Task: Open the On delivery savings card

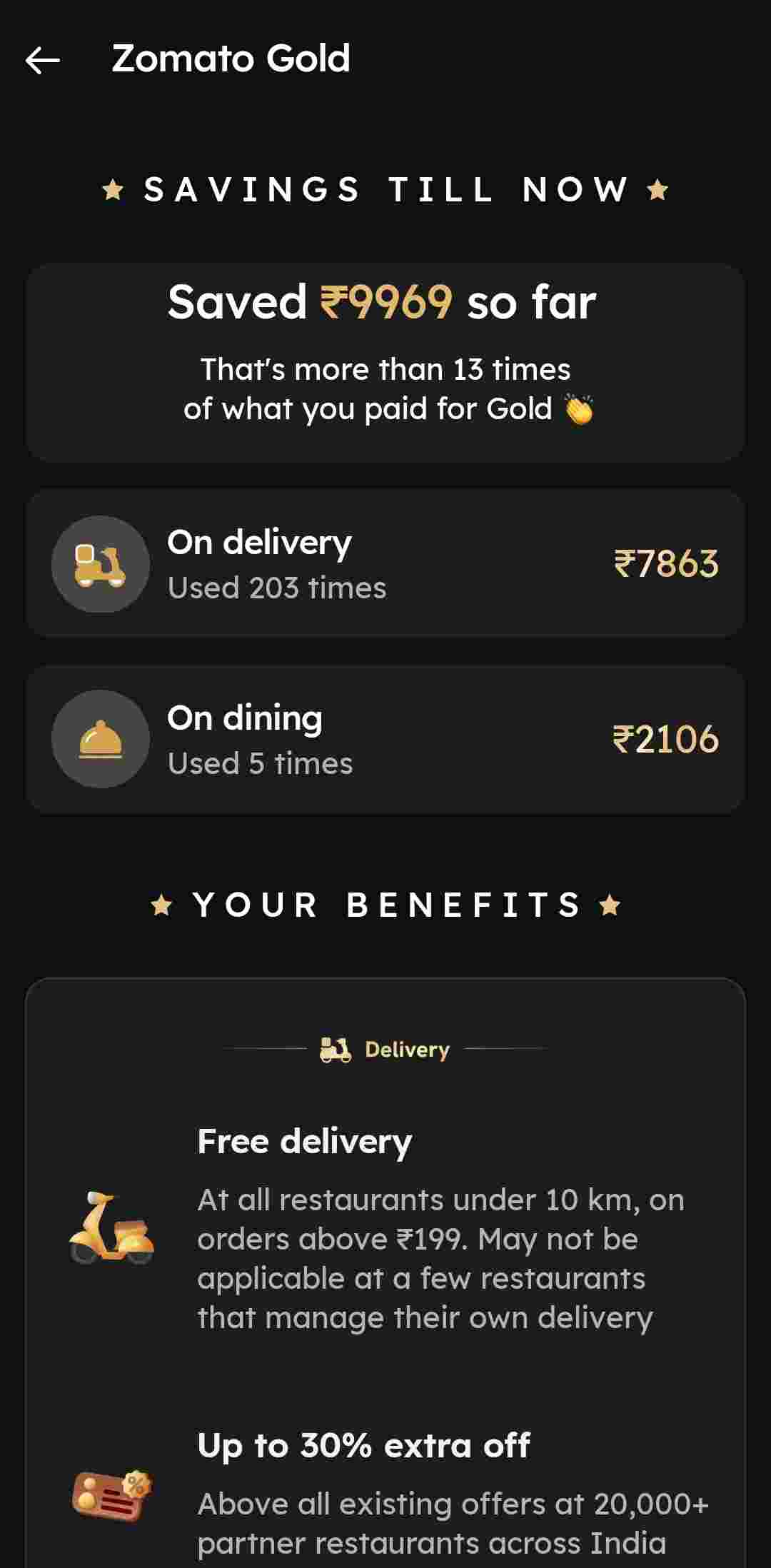Action: [x=385, y=564]
